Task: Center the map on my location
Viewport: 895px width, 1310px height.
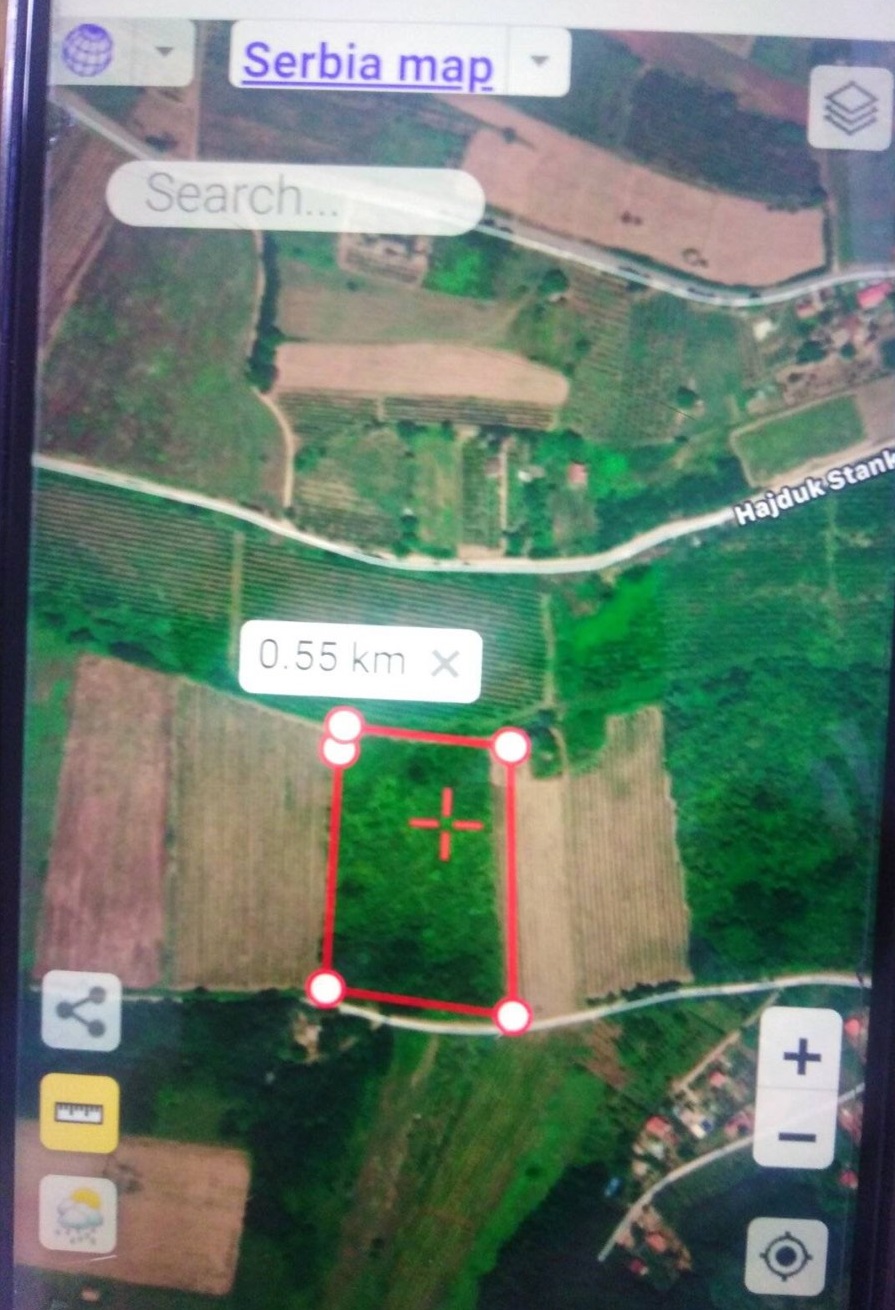Action: pyautogui.click(x=787, y=1256)
